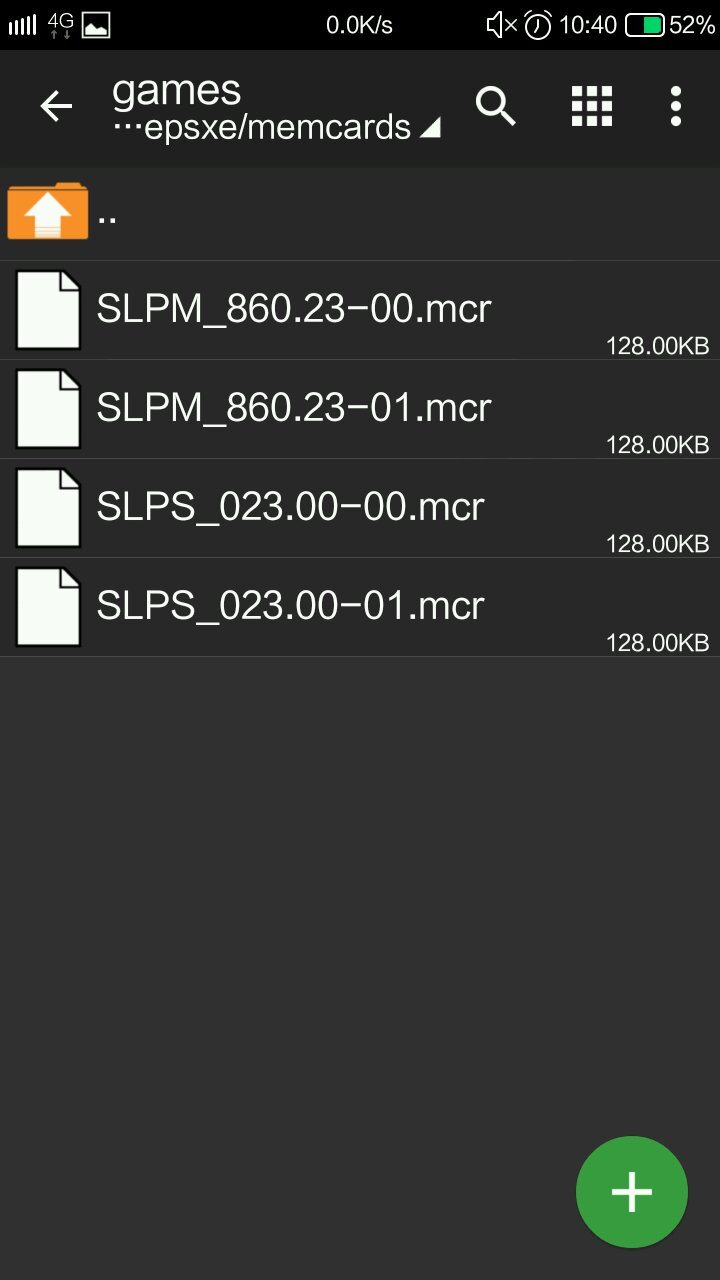Open the file SLPM_860.23-00.mcr
This screenshot has width=720, height=1280.
pyautogui.click(x=294, y=309)
